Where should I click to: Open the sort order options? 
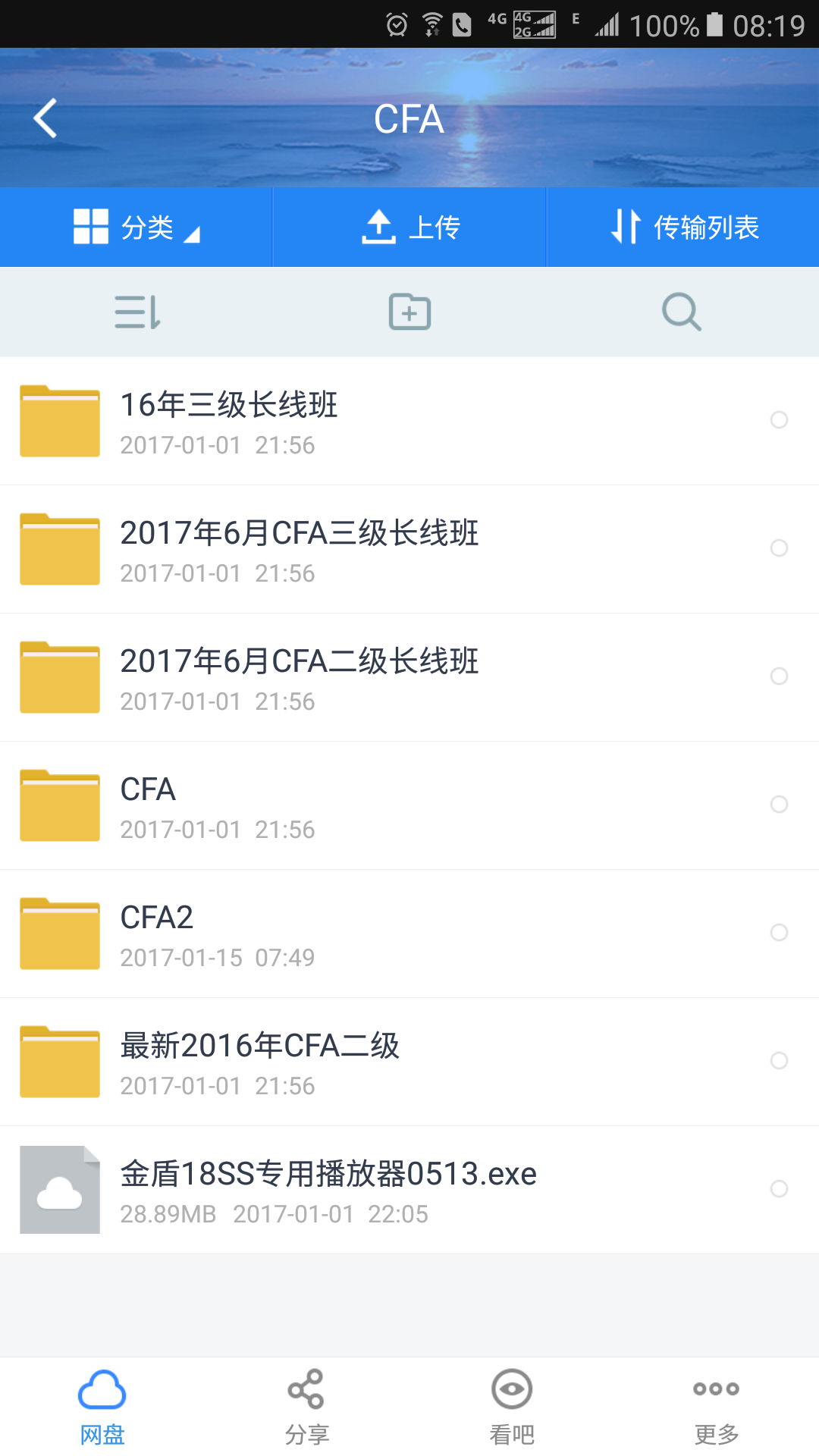(x=137, y=312)
